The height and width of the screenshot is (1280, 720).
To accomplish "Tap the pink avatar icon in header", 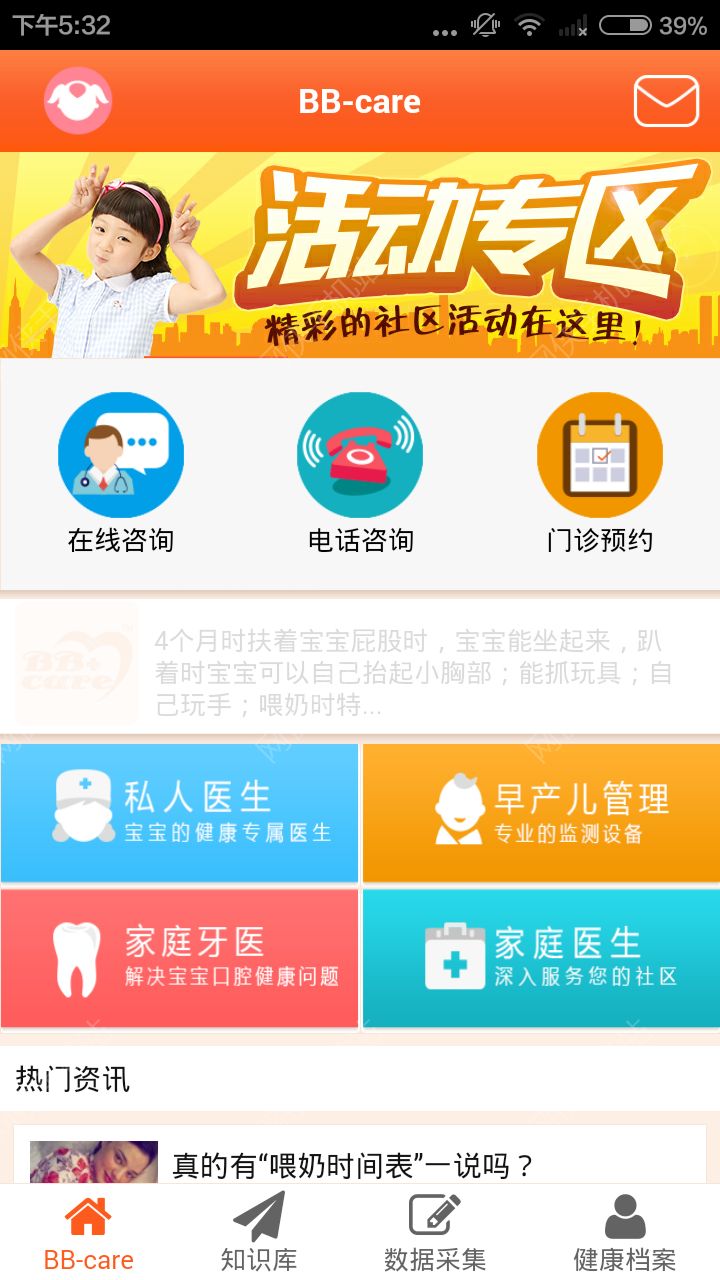I will point(78,101).
